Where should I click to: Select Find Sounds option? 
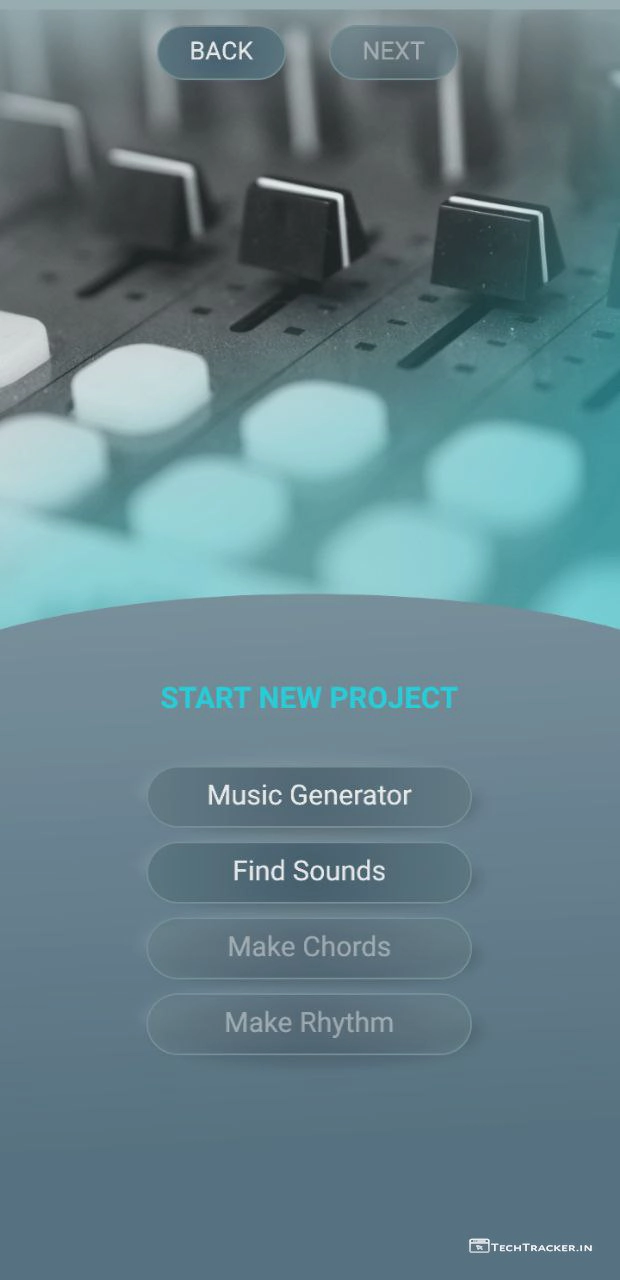[309, 872]
